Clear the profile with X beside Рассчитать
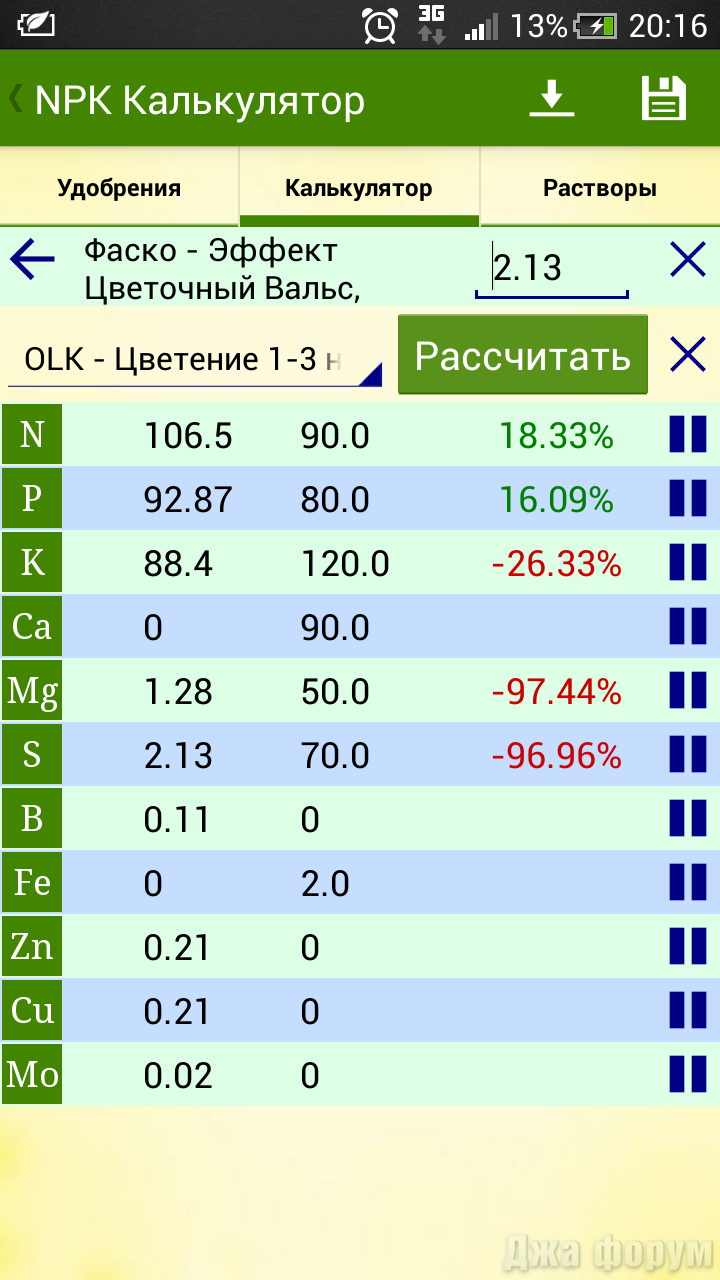The height and width of the screenshot is (1280, 720). 688,355
